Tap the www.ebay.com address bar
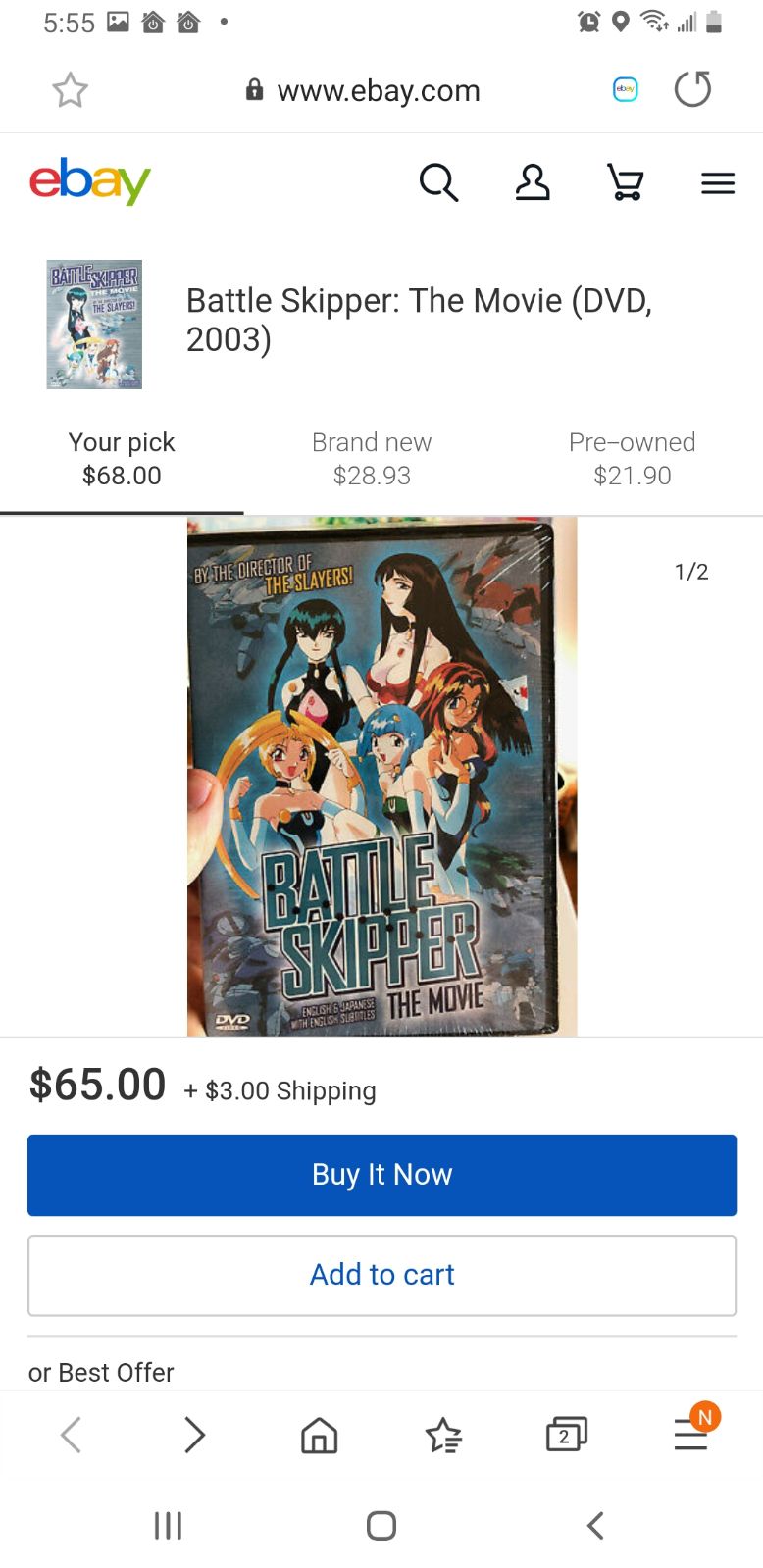 click(363, 90)
